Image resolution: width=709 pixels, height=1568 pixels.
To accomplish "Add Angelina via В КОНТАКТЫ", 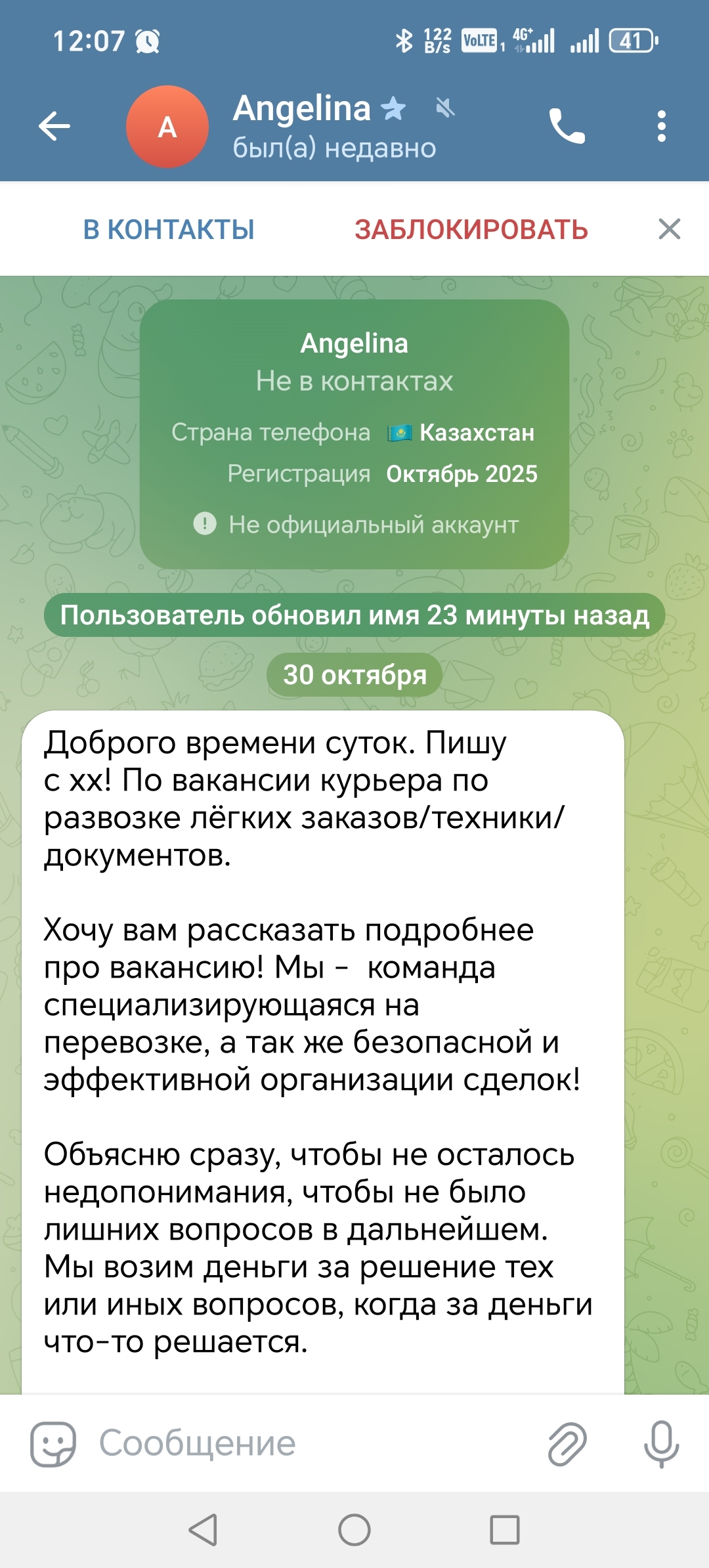I will click(169, 230).
